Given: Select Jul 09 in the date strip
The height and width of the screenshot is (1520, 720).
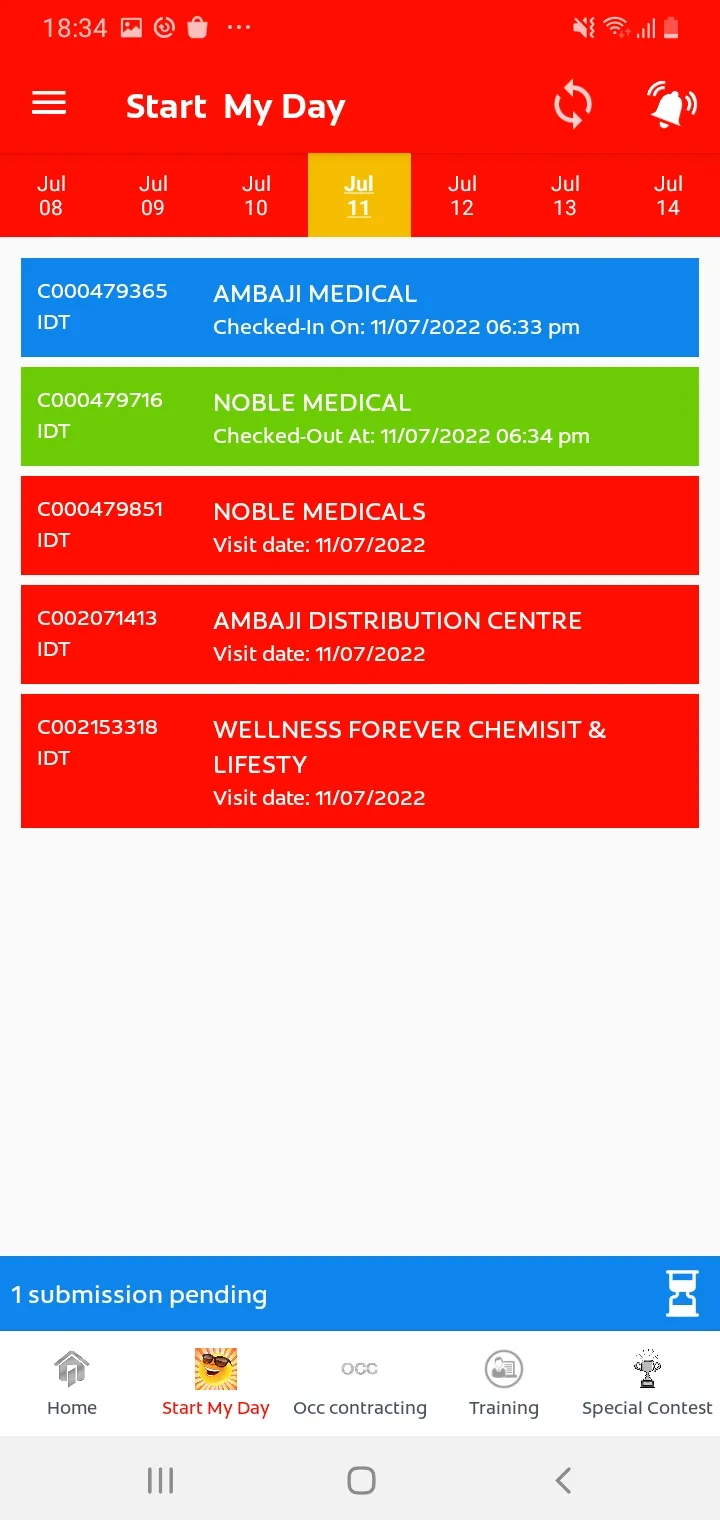Looking at the screenshot, I should tap(153, 196).
